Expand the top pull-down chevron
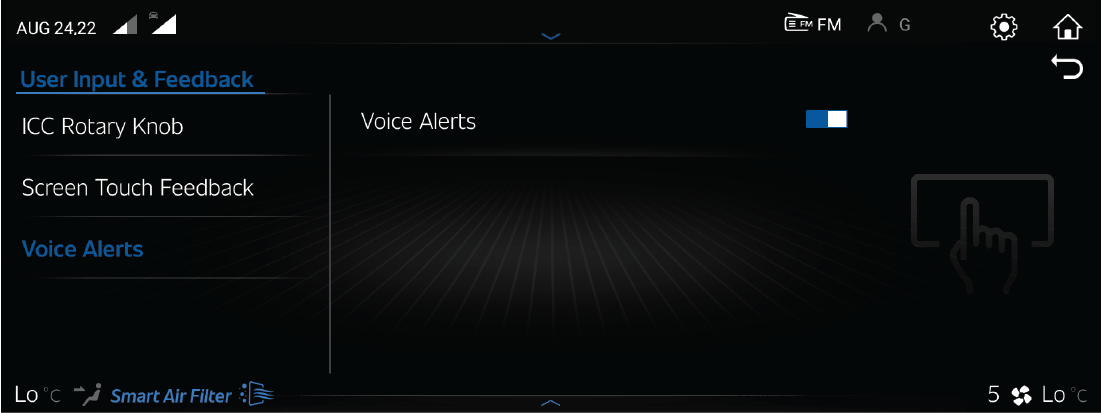 point(550,36)
